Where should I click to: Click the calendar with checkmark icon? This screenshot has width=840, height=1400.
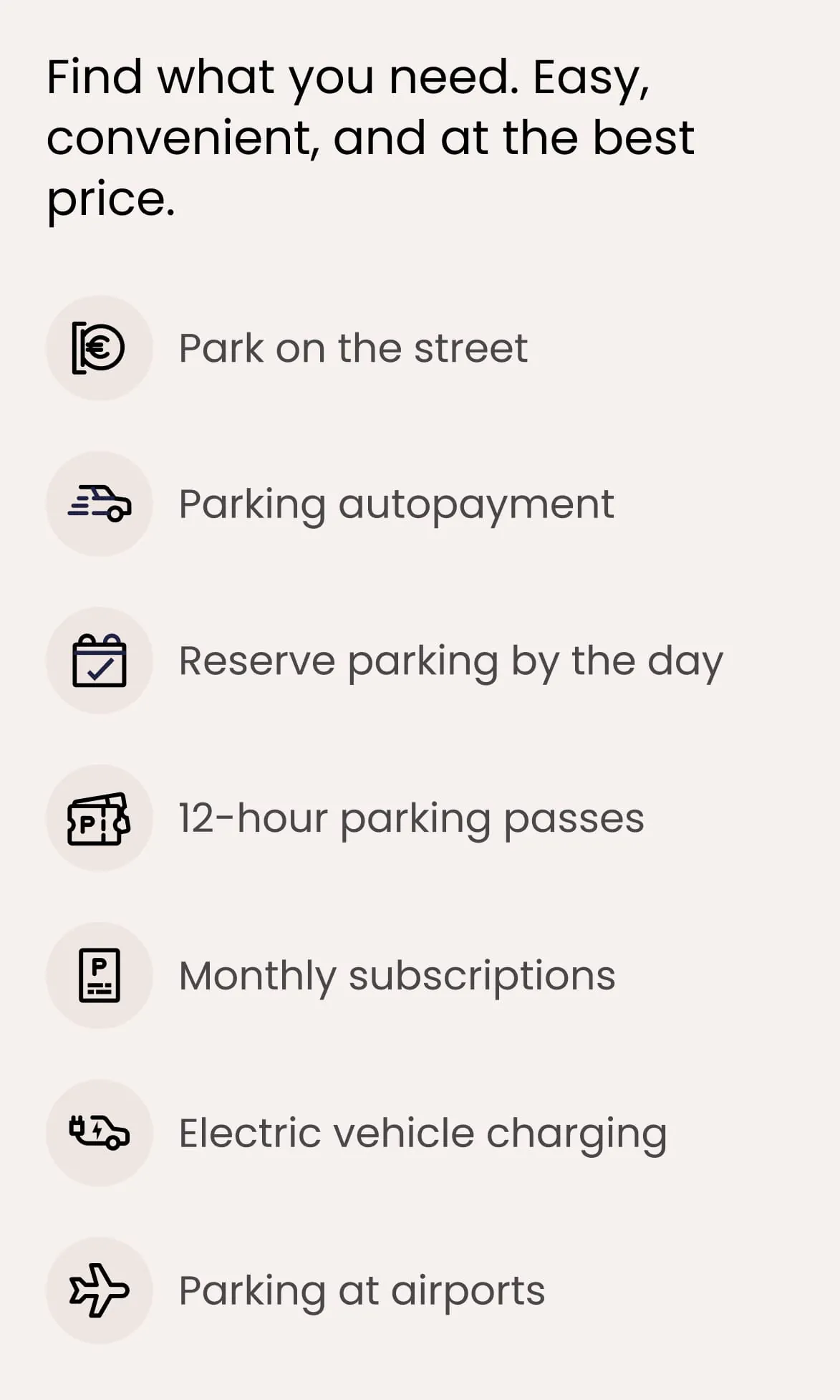[x=100, y=661]
